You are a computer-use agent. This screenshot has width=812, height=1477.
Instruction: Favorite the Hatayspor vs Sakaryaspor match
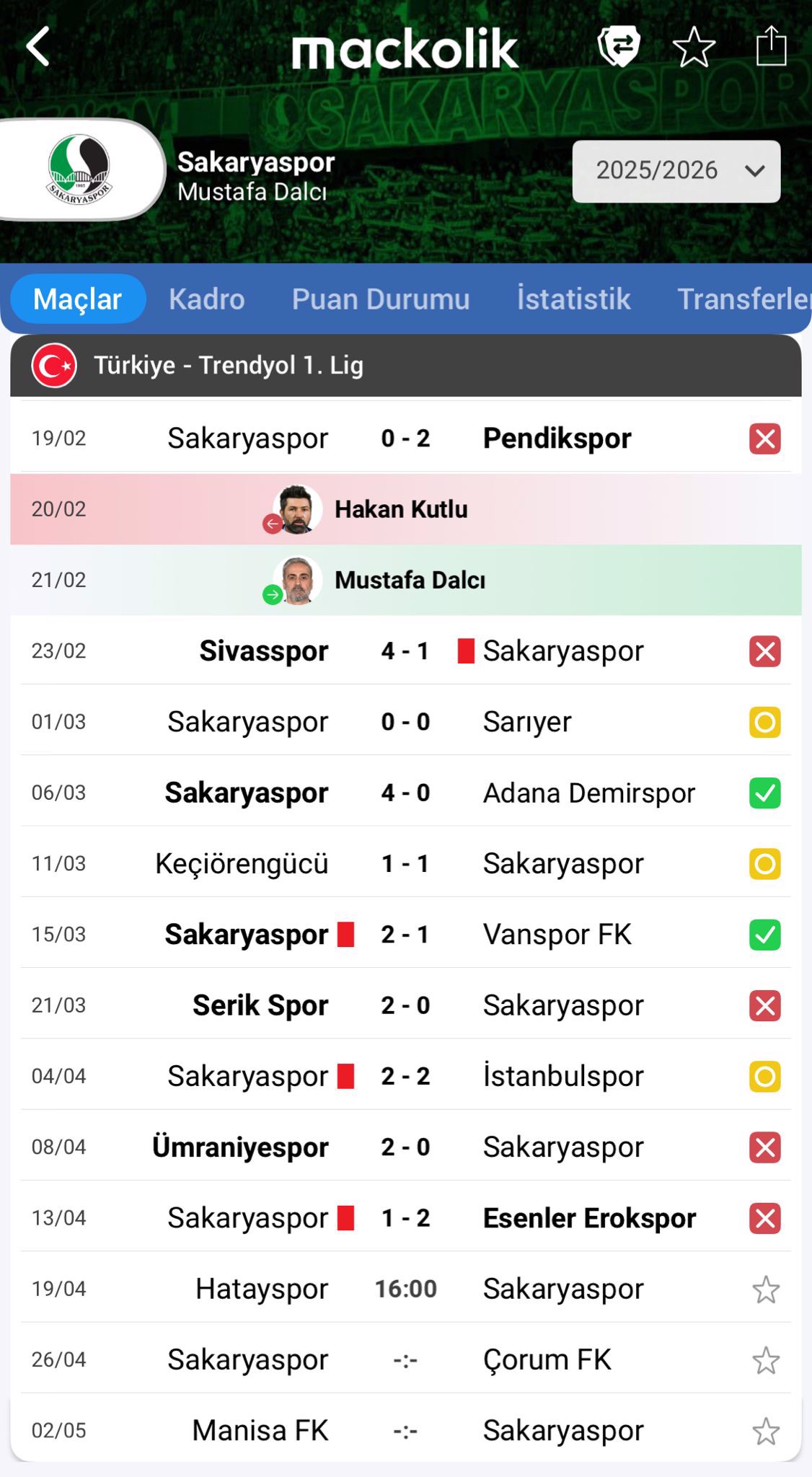765,1289
